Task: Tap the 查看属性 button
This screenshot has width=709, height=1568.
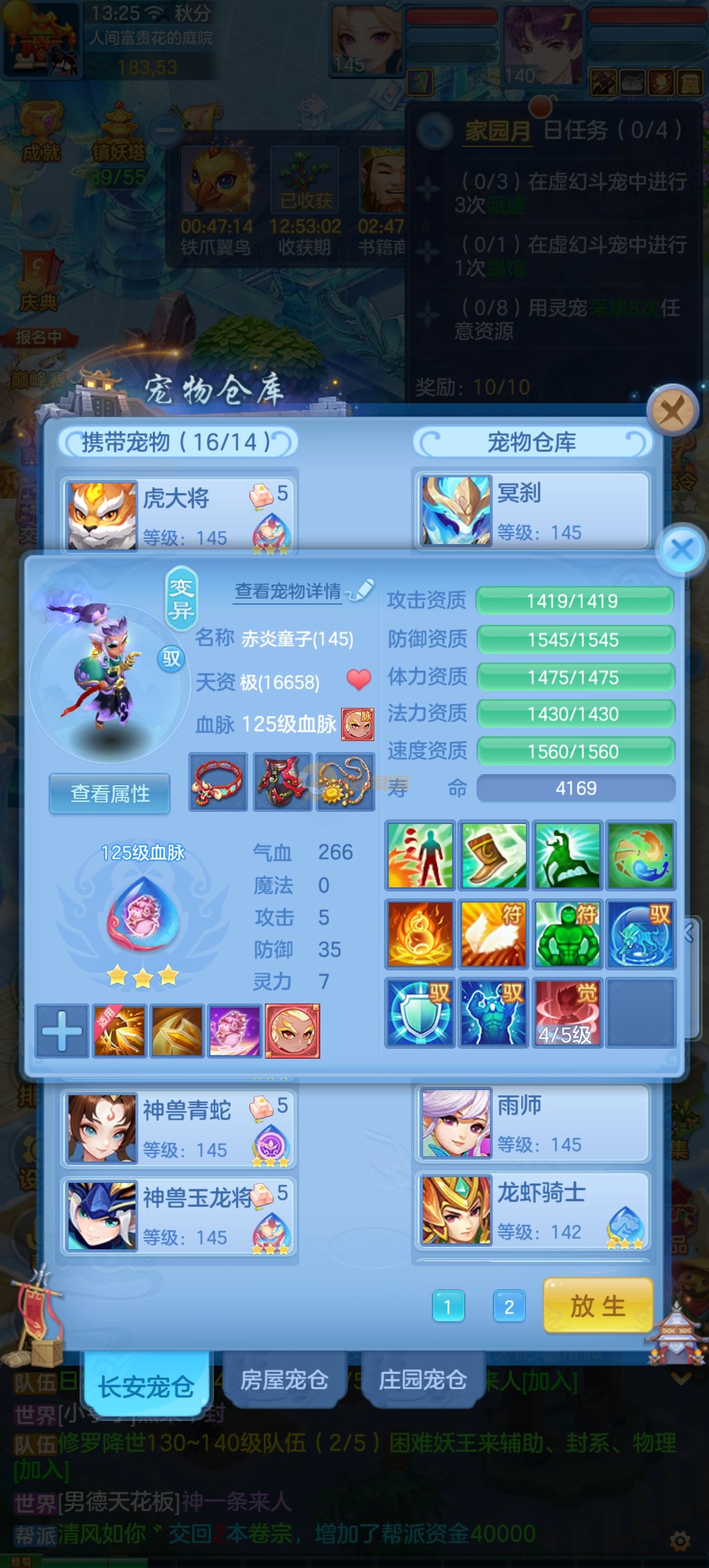Action: [110, 793]
